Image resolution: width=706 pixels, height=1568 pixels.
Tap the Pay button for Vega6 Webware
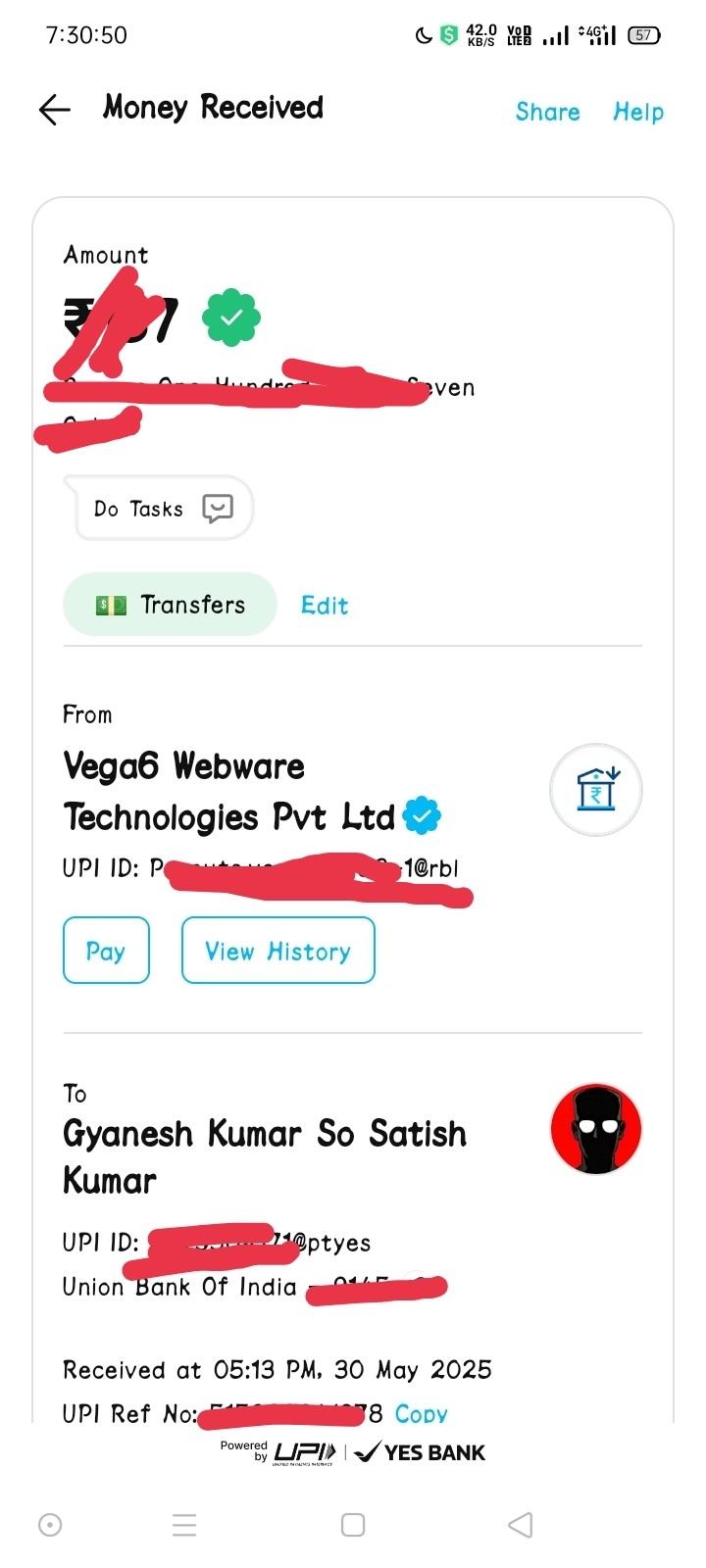click(x=106, y=951)
